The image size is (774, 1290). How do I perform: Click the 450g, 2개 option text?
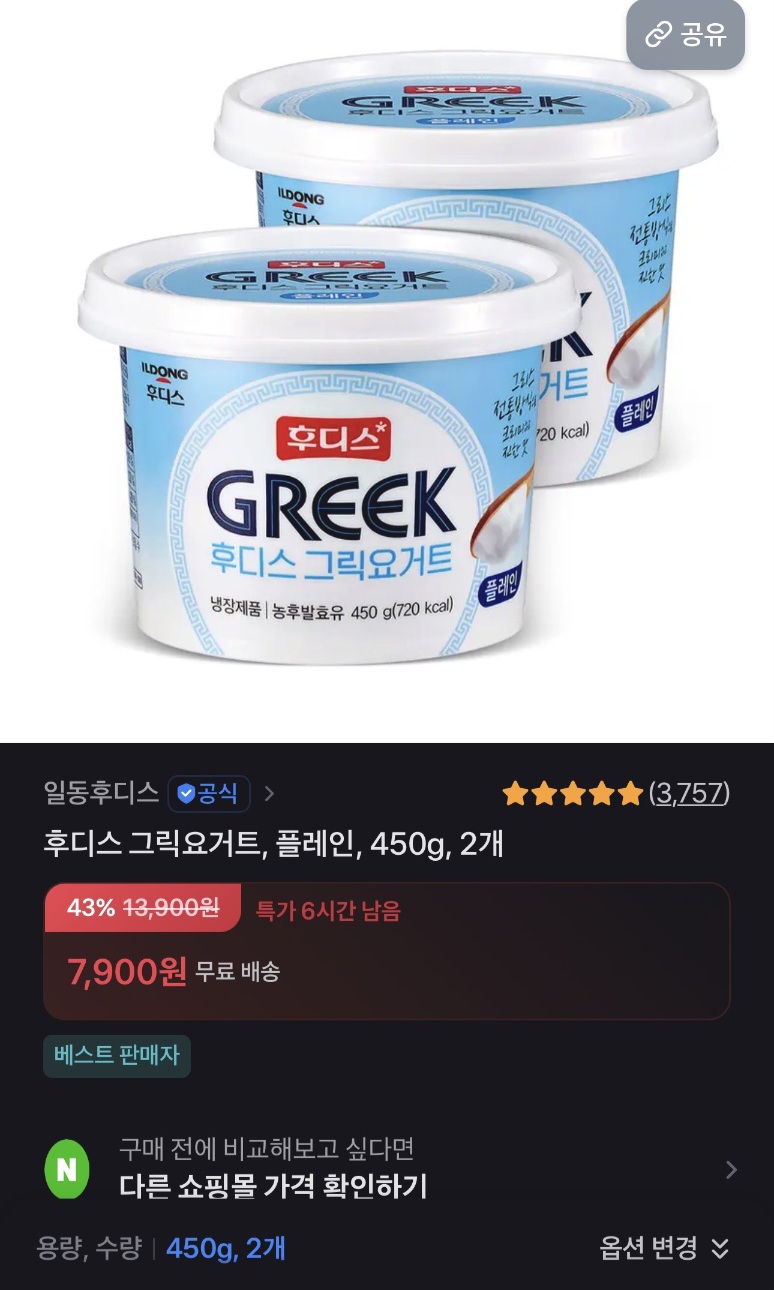coord(225,1248)
